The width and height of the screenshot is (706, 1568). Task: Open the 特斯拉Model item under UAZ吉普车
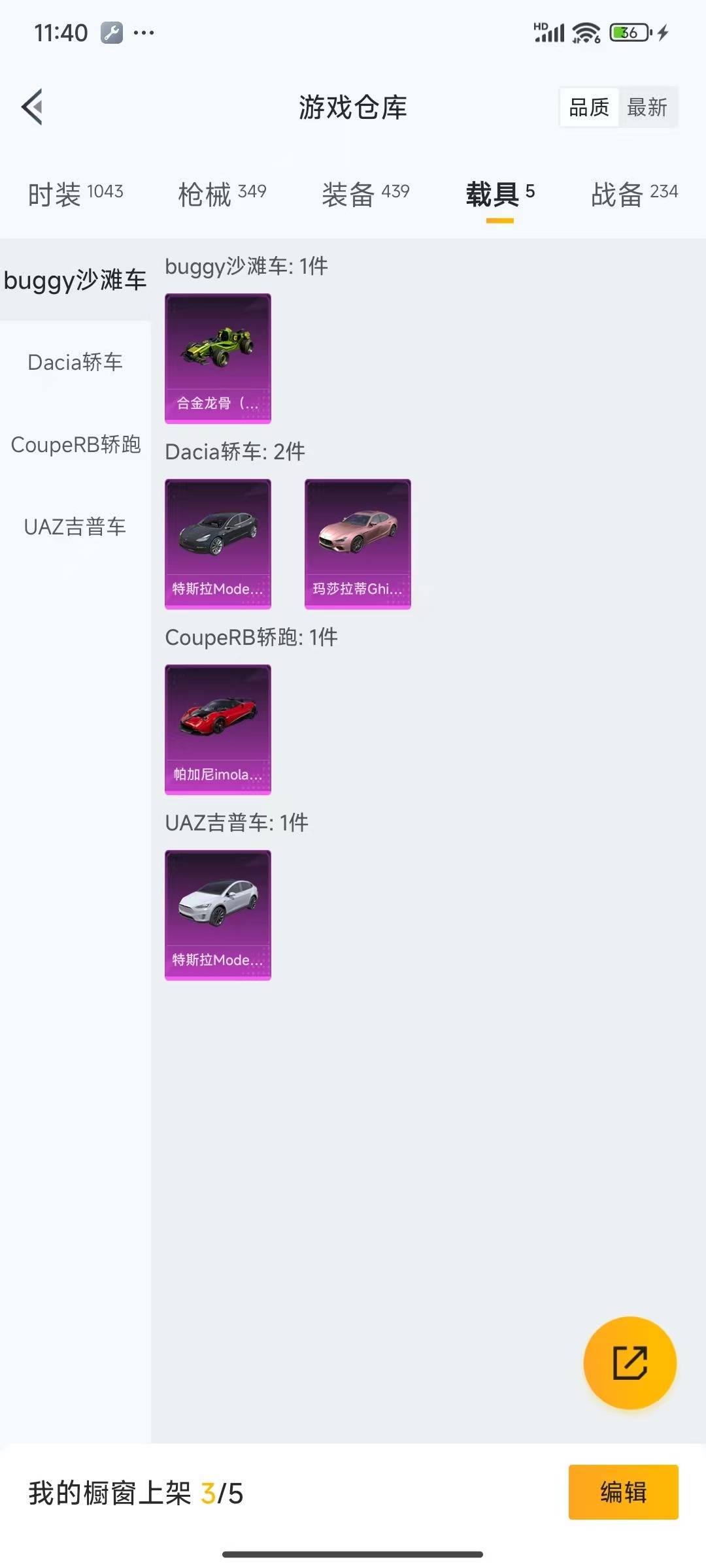218,915
